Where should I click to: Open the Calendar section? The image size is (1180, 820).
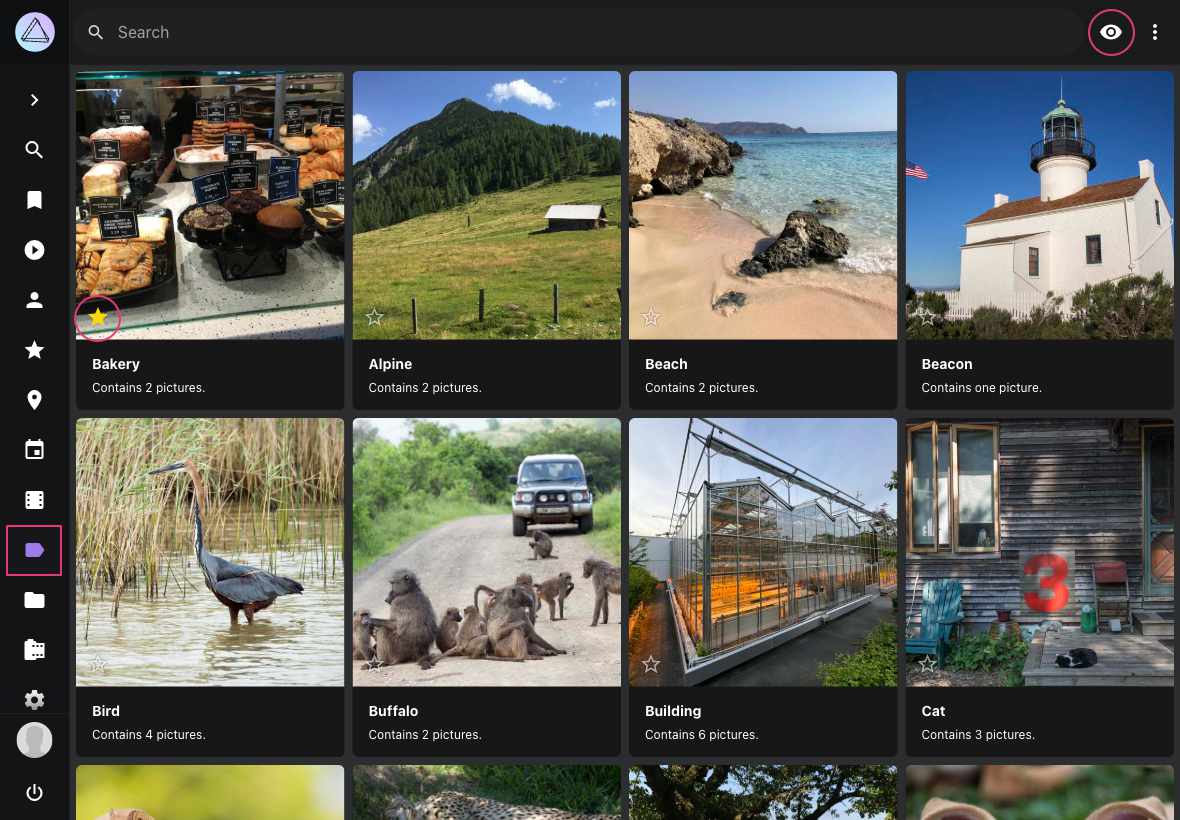tap(34, 450)
